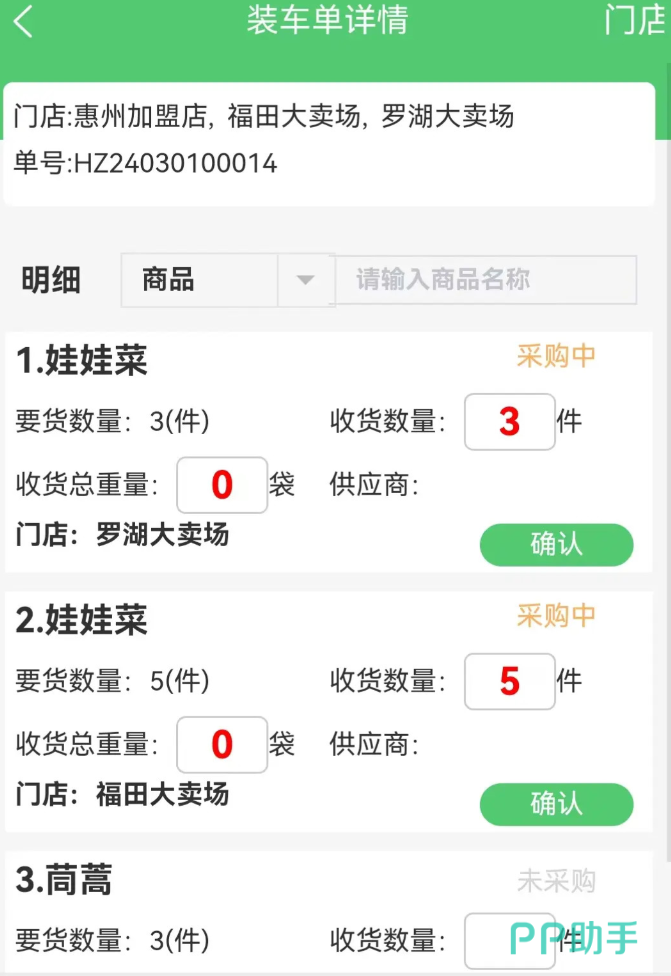
Task: Edit 收货数量 for 罗湖大卖场 娃娃菜
Action: 509,422
